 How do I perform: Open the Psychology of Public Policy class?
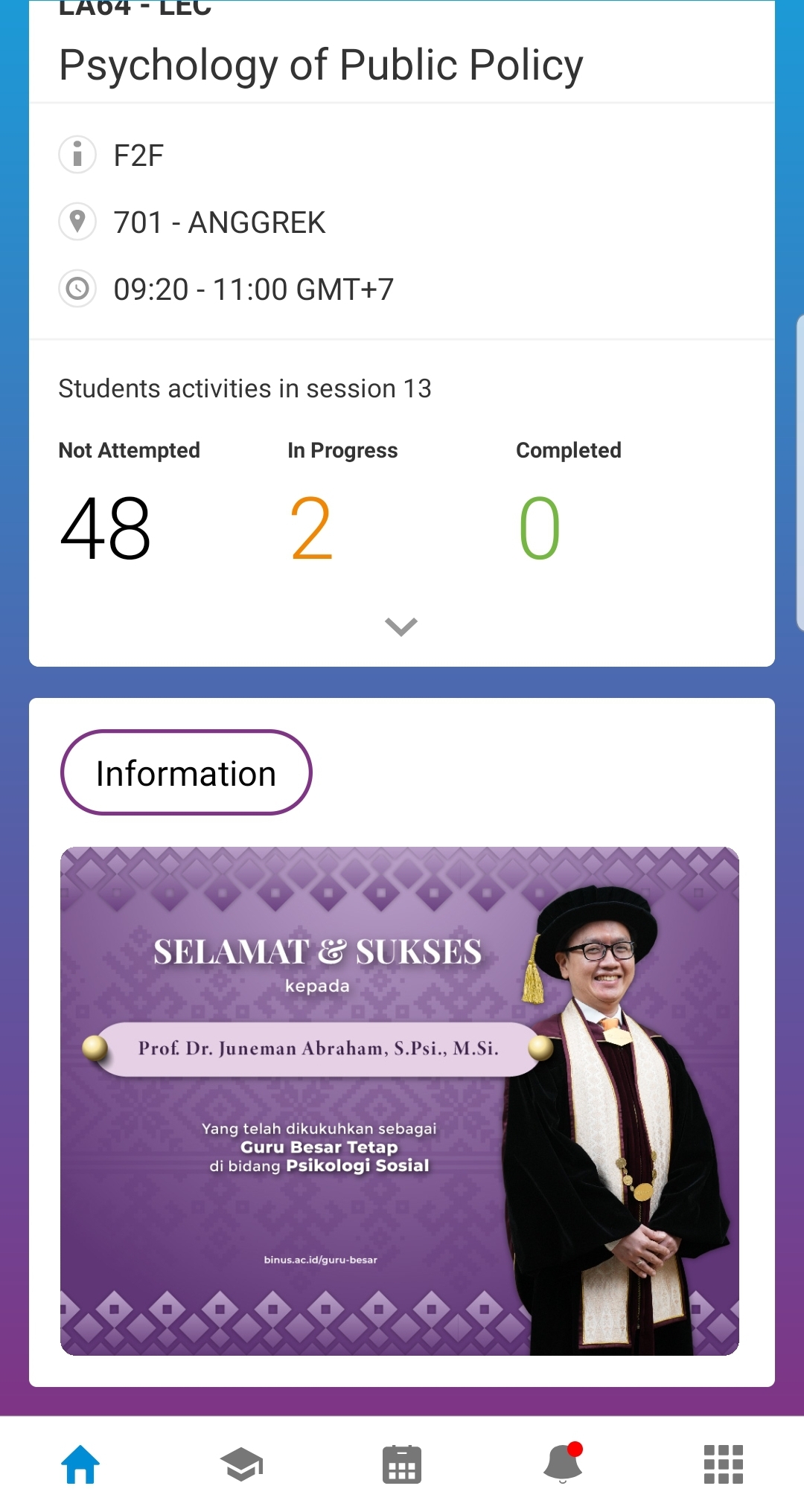tap(321, 65)
